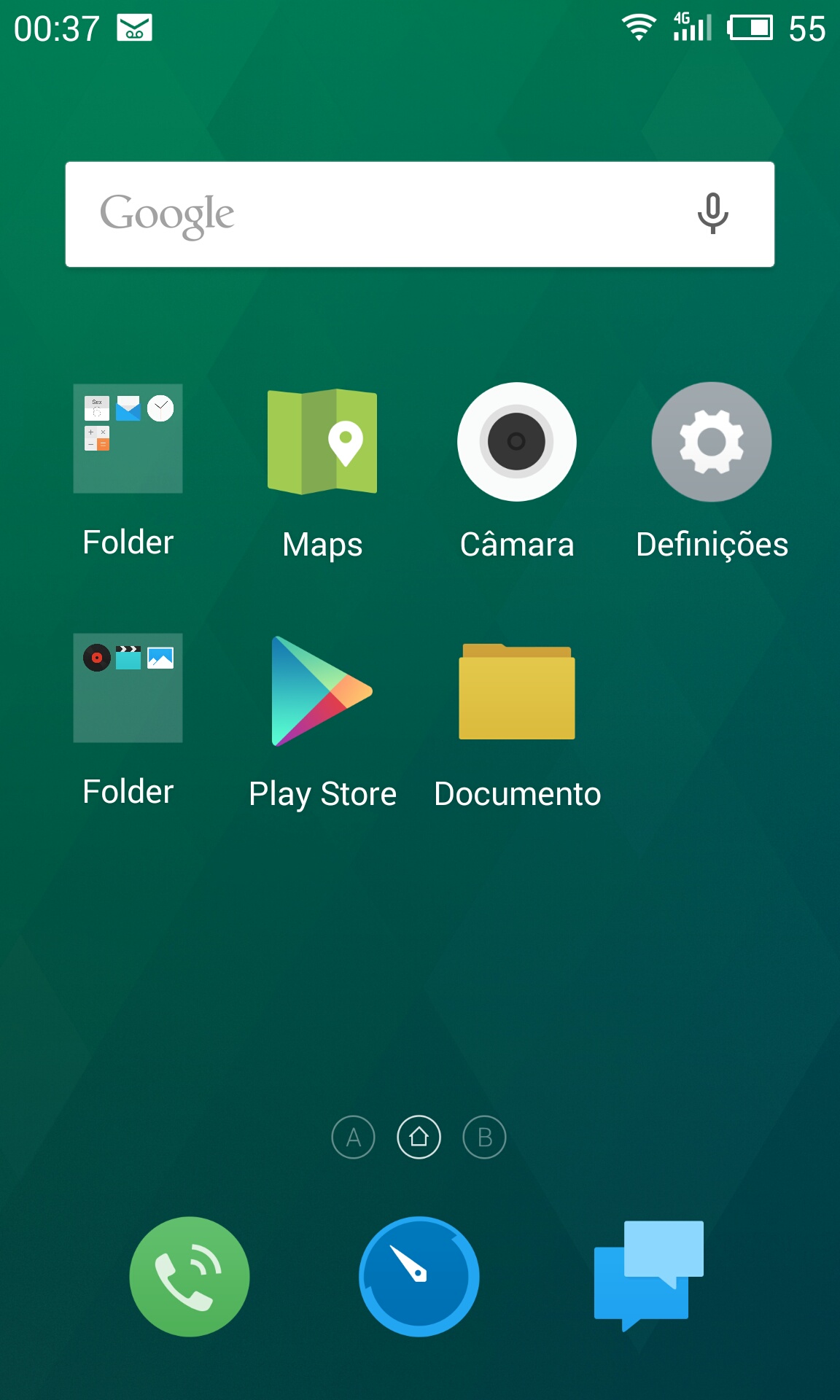This screenshot has height=1400, width=840.
Task: Launch the Maps app
Action: click(x=322, y=442)
